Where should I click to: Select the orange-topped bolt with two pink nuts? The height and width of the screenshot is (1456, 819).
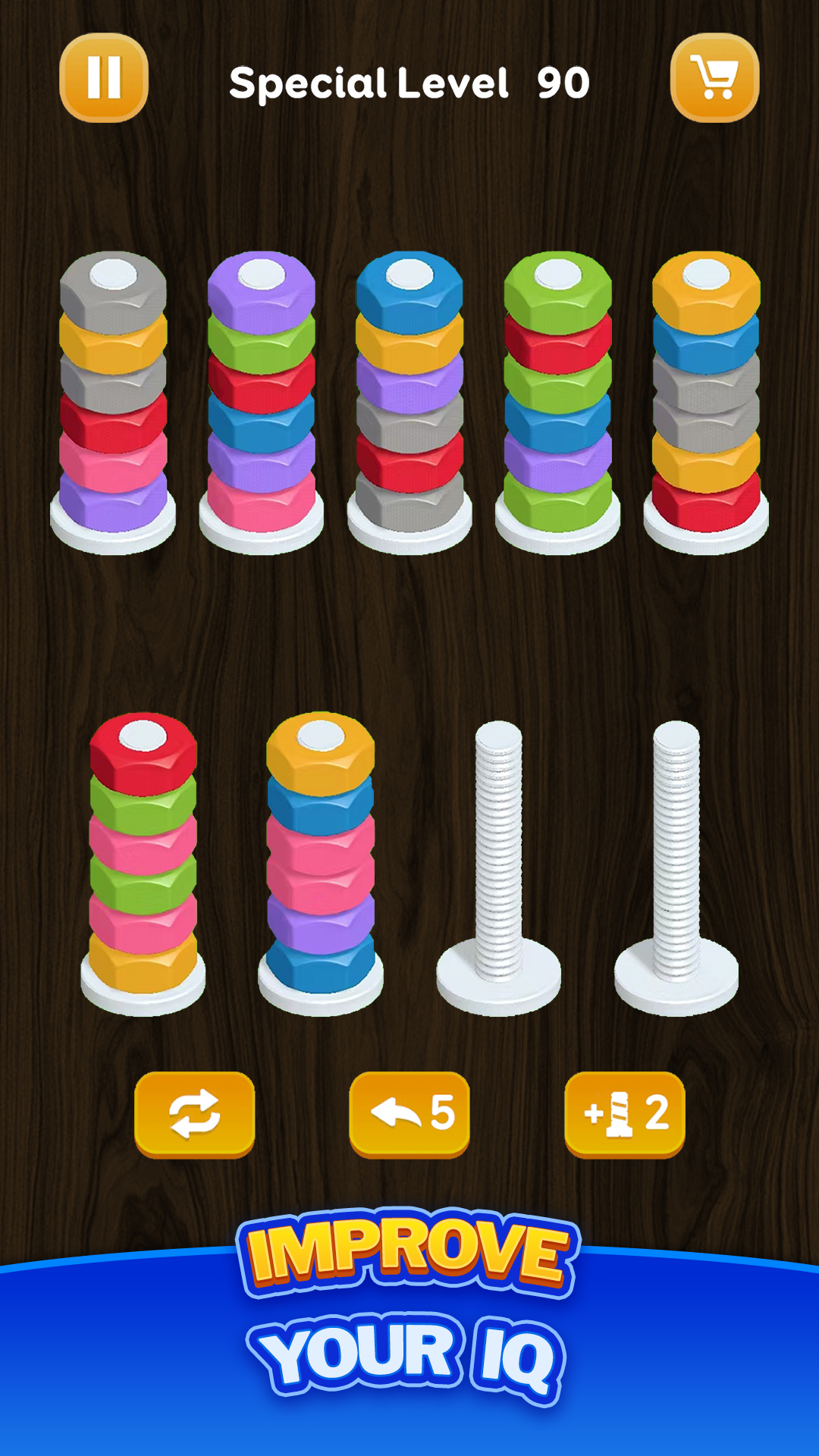321,857
